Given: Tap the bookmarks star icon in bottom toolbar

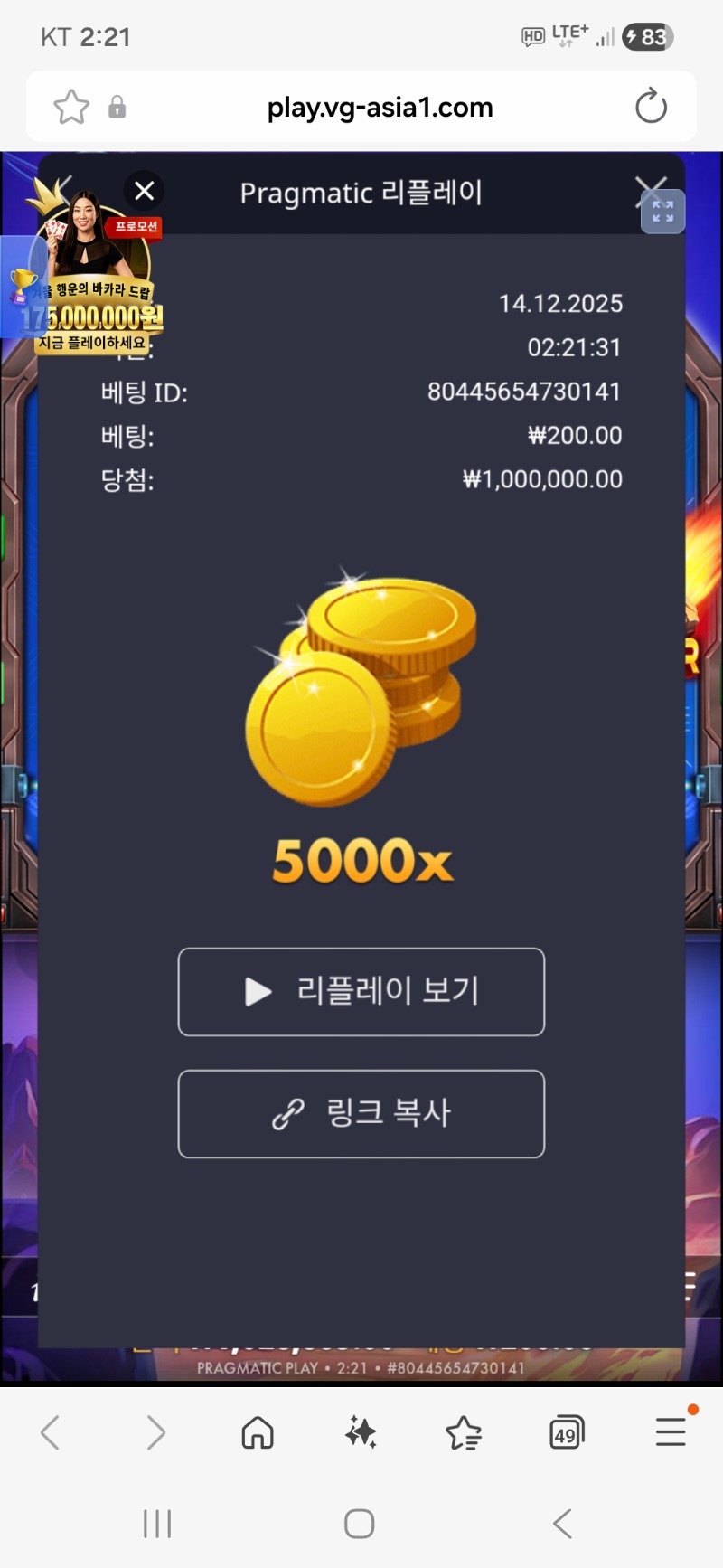Looking at the screenshot, I should [464, 1431].
